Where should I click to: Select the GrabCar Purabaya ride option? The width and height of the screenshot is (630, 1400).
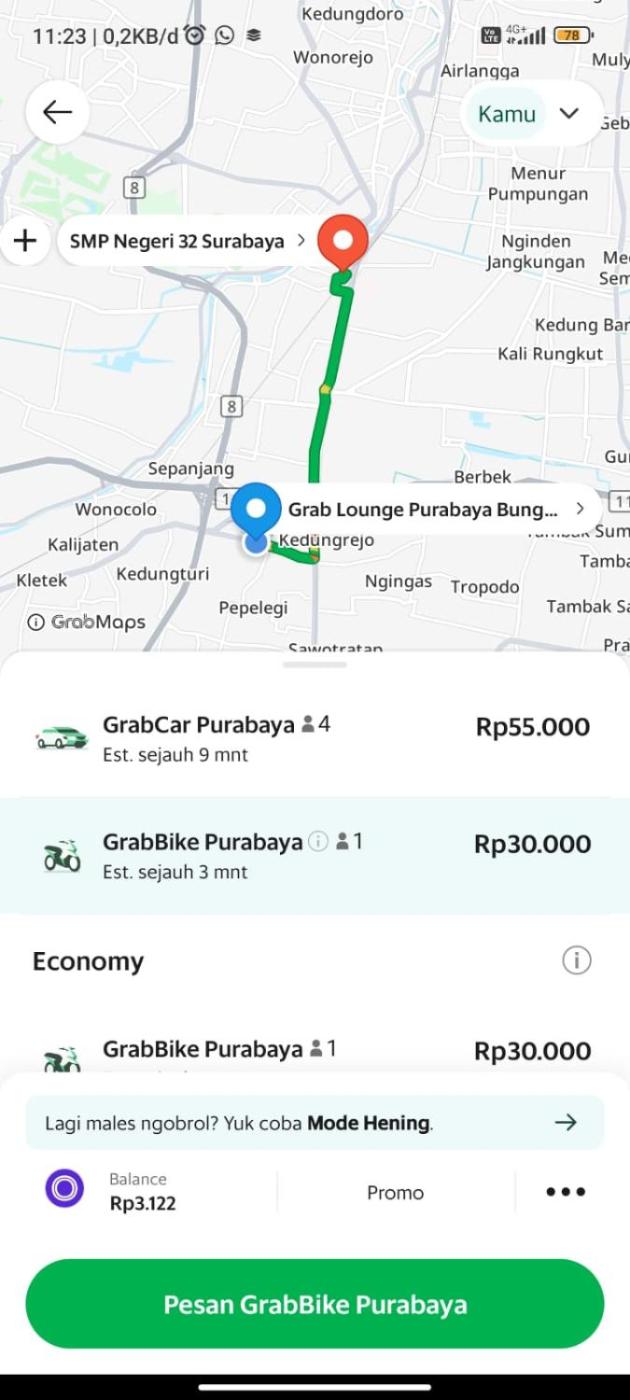click(315, 738)
